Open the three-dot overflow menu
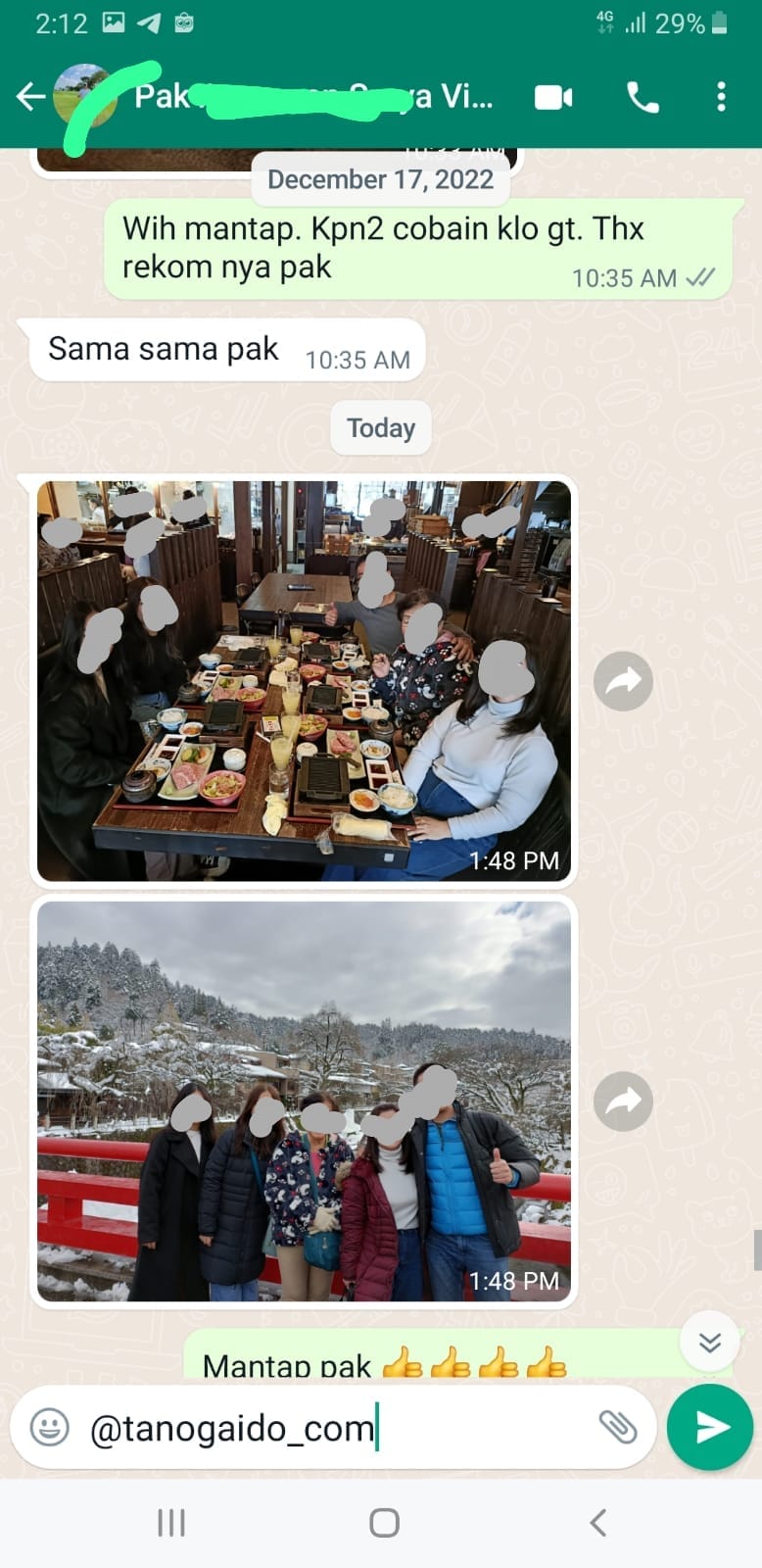762x1568 pixels. click(721, 97)
